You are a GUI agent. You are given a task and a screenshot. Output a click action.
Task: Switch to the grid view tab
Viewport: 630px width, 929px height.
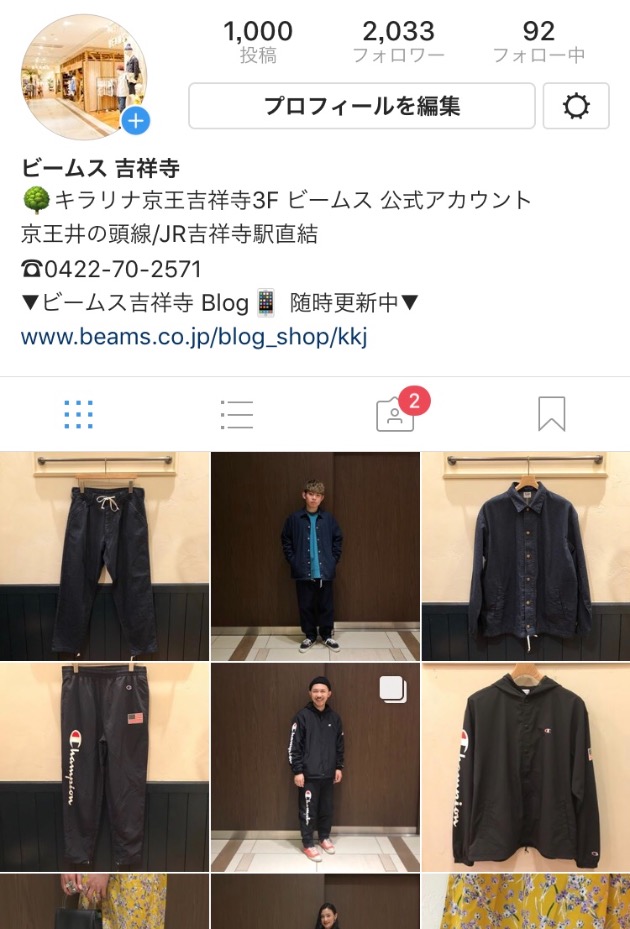coord(78,414)
